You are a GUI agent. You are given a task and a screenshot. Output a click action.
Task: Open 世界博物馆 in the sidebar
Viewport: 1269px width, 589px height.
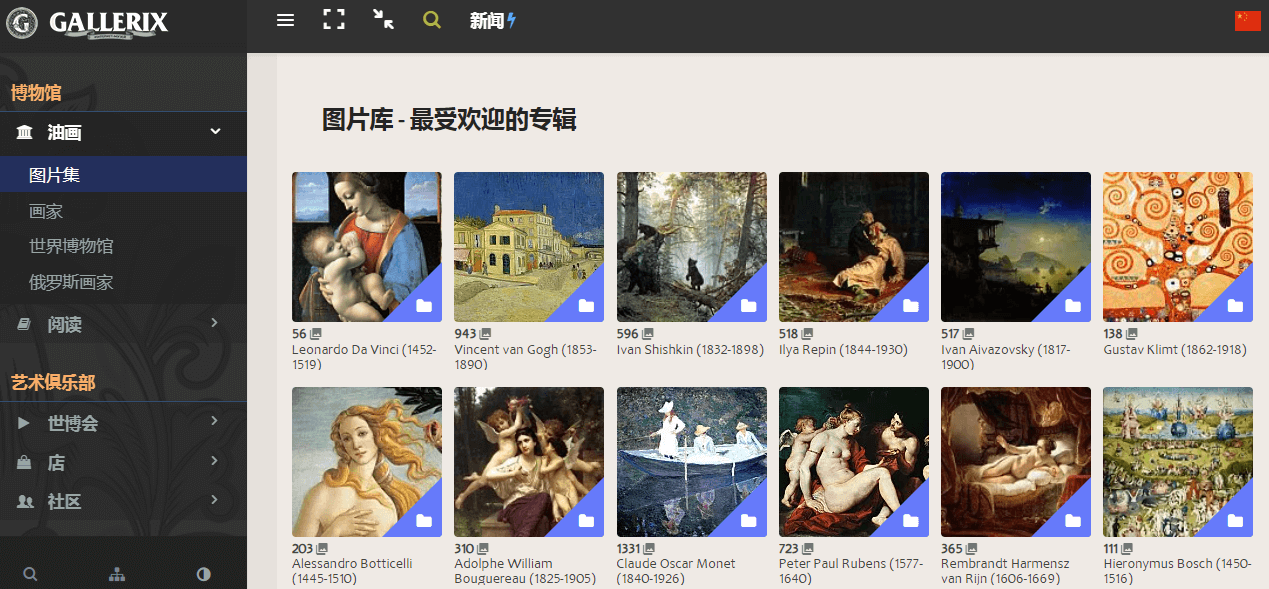pyautogui.click(x=71, y=246)
